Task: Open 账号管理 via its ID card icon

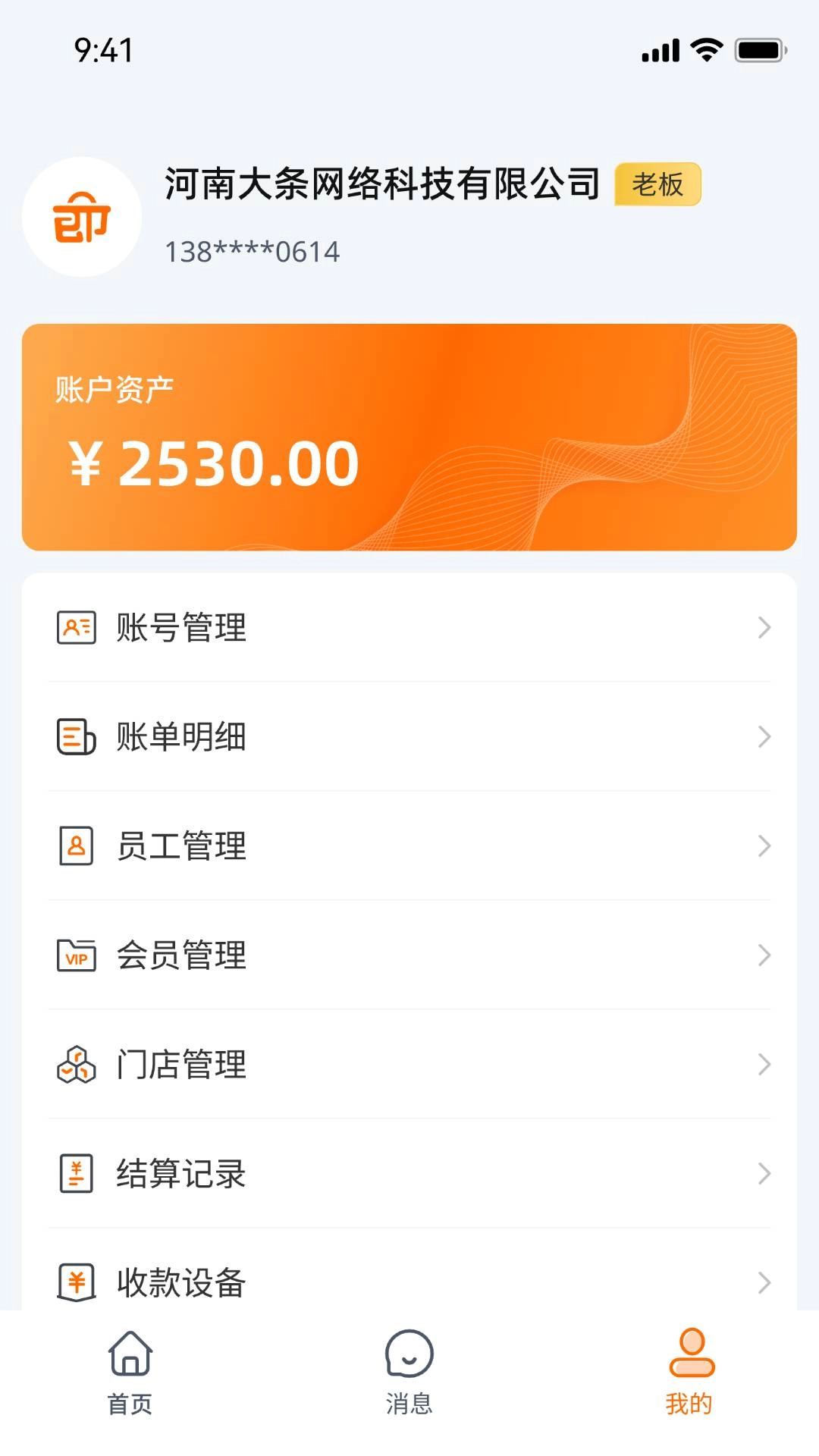Action: [75, 626]
